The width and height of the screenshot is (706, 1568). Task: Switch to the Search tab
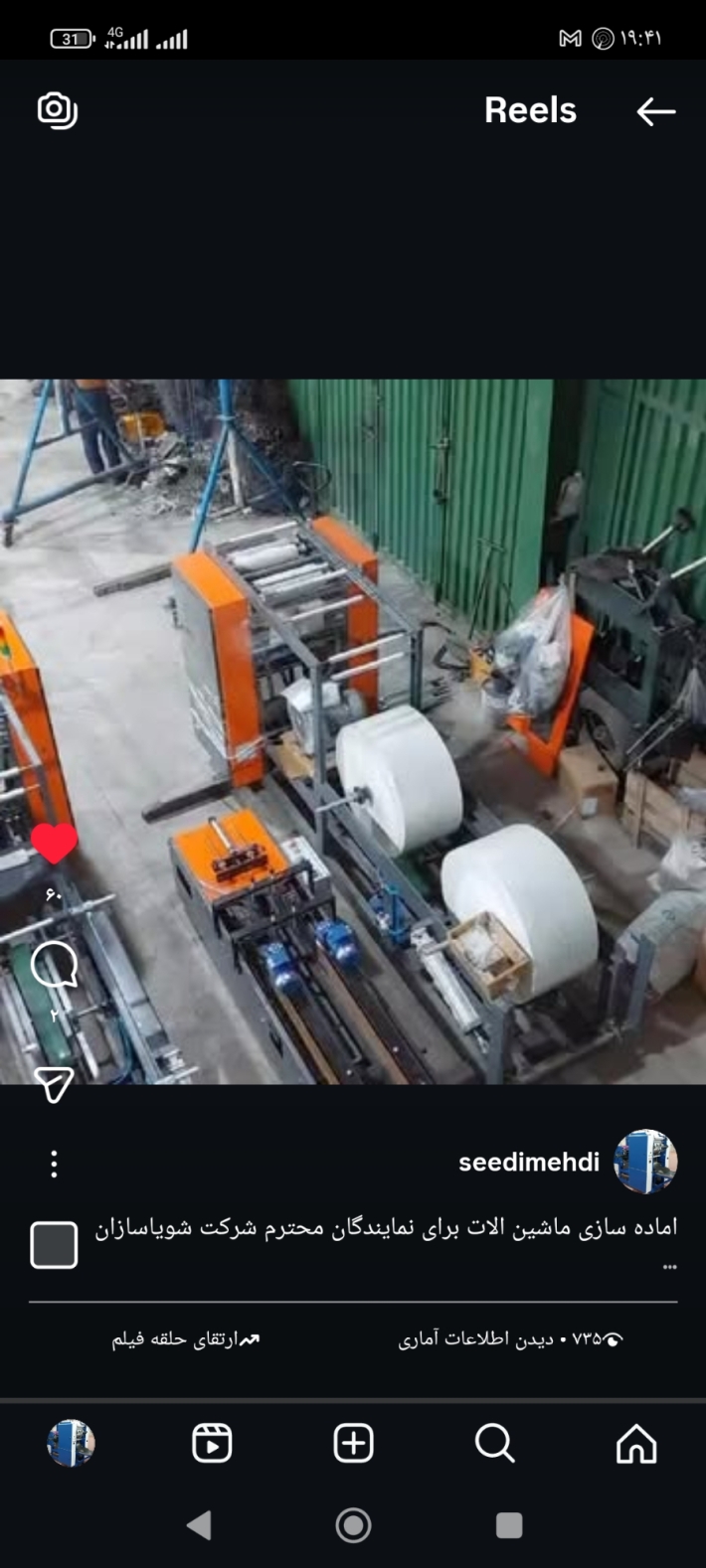[x=494, y=1443]
